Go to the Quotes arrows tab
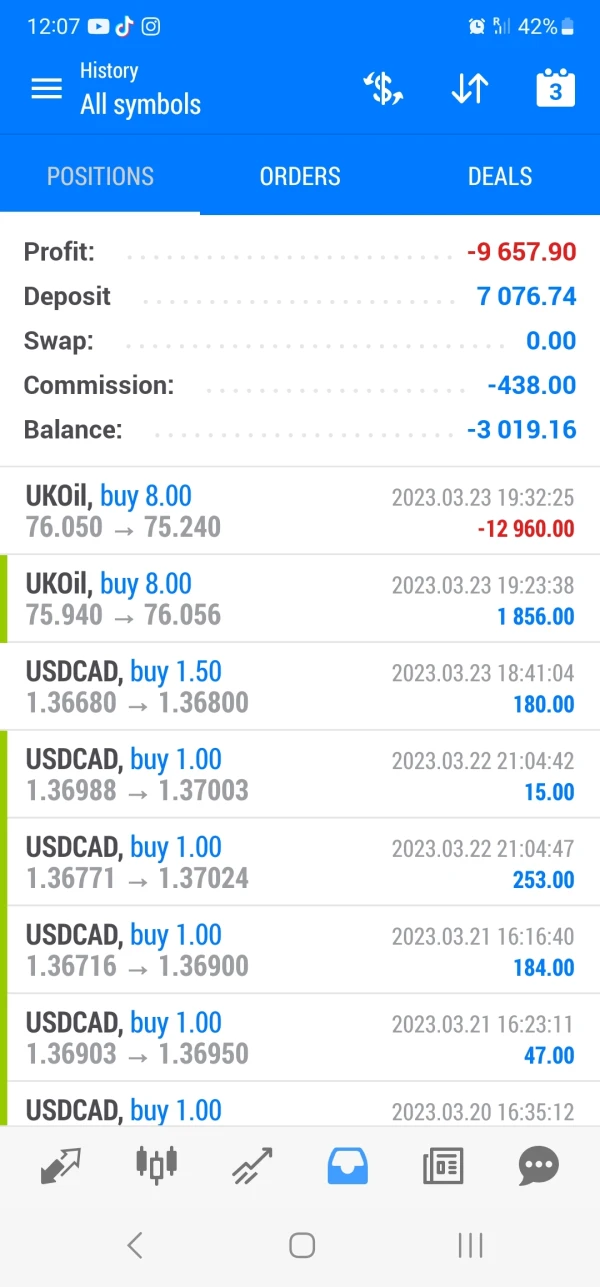The image size is (600, 1287). pyautogui.click(x=60, y=1165)
